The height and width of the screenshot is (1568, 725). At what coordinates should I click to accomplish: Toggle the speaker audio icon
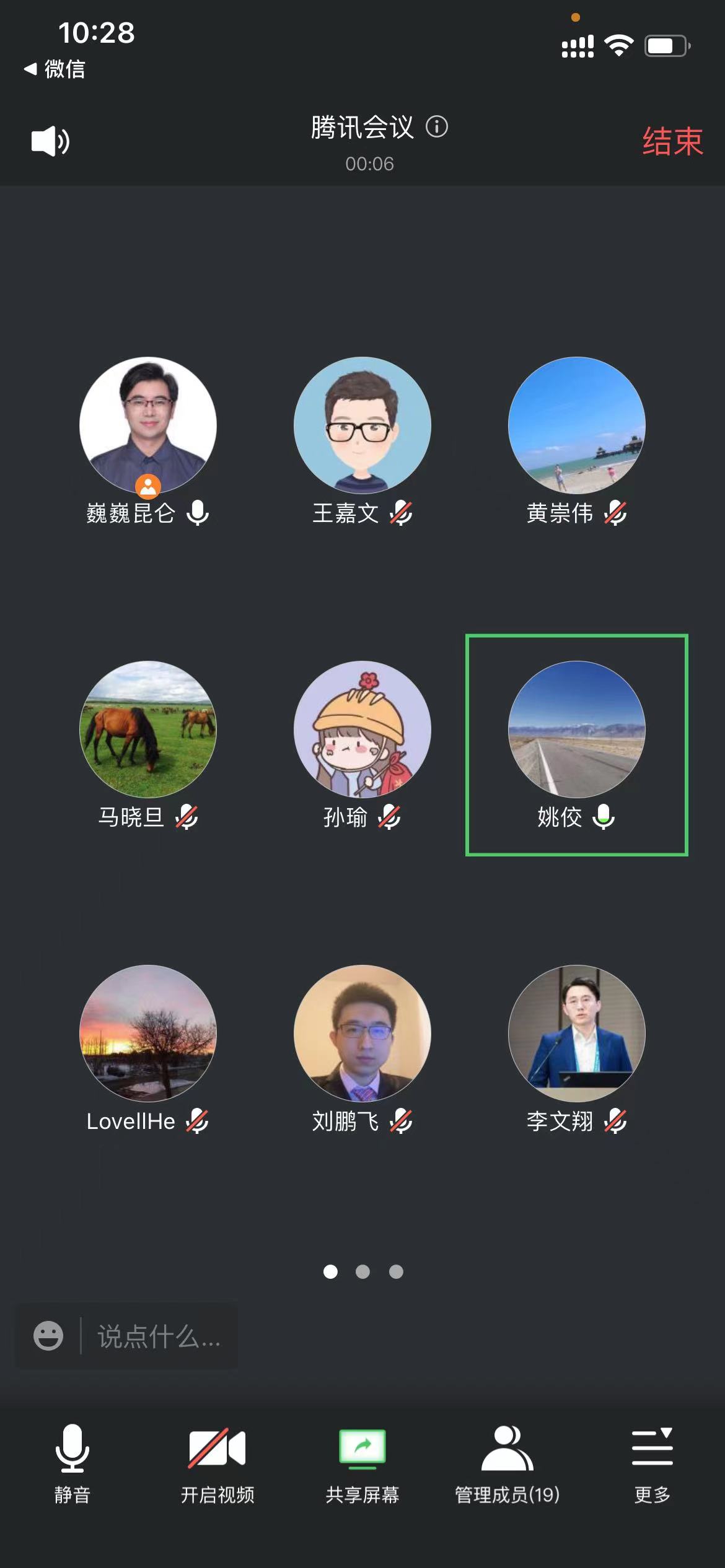[x=50, y=141]
